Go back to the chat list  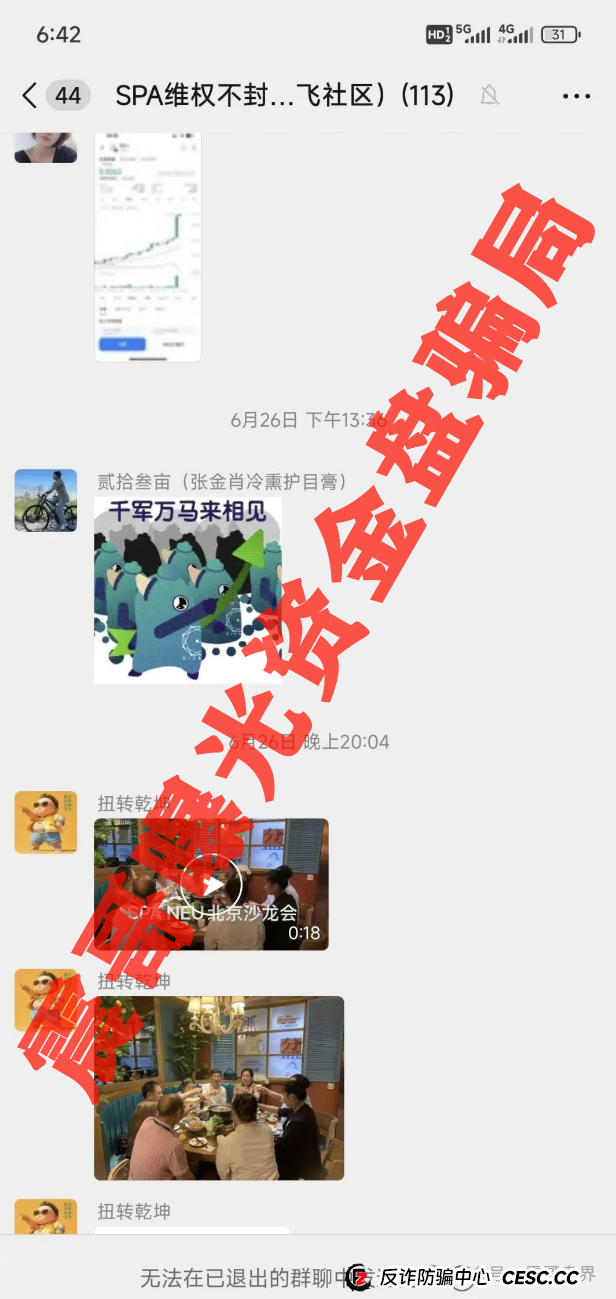[30, 96]
